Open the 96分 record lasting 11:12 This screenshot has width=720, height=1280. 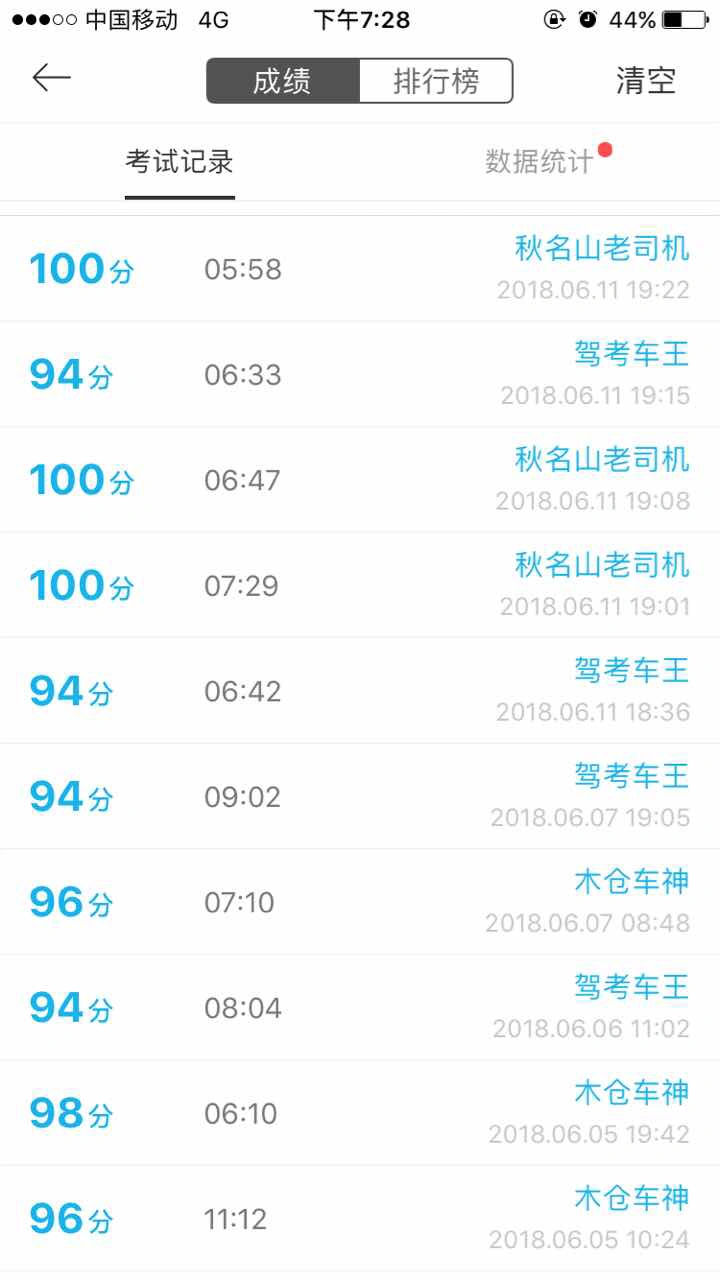[x=360, y=1219]
